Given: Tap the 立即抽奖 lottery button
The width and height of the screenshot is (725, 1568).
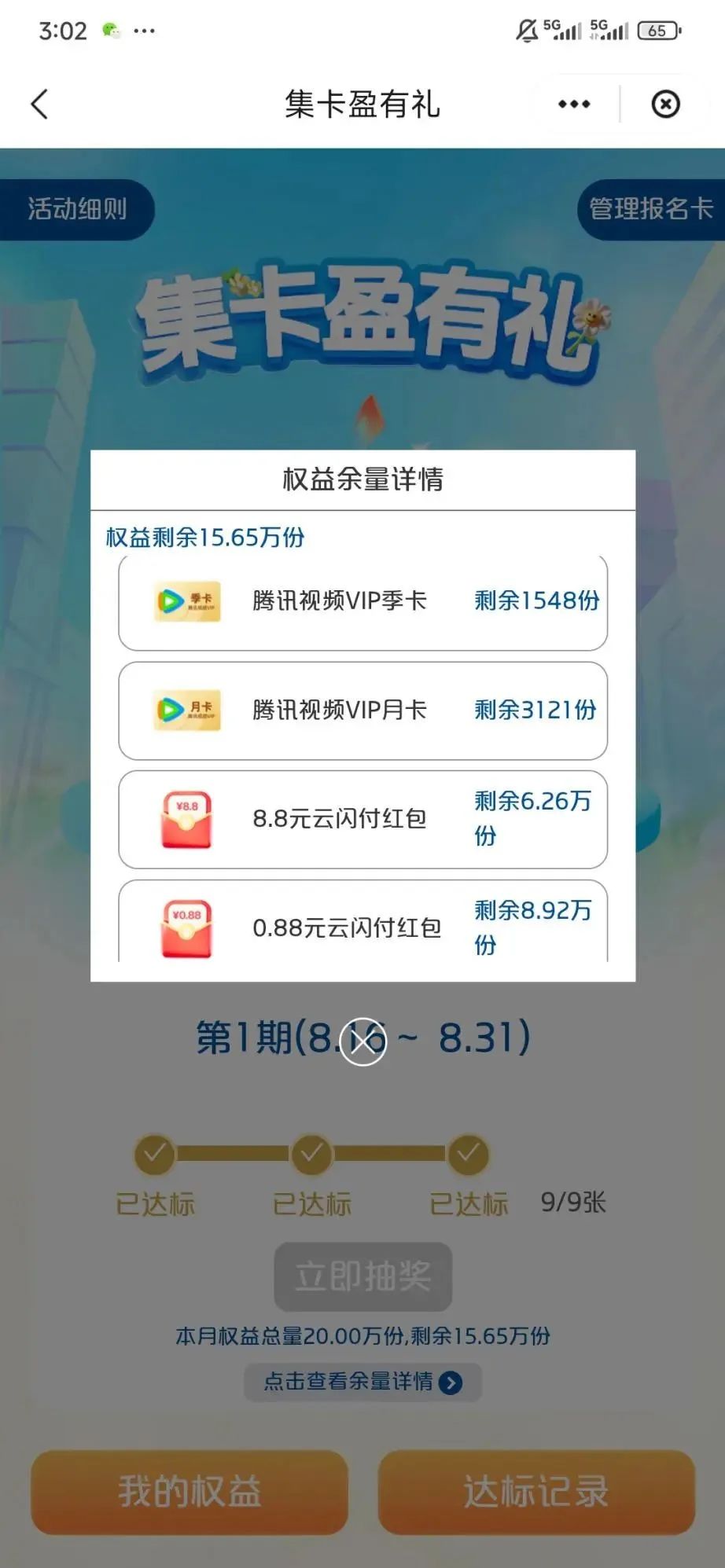Looking at the screenshot, I should tap(362, 1276).
